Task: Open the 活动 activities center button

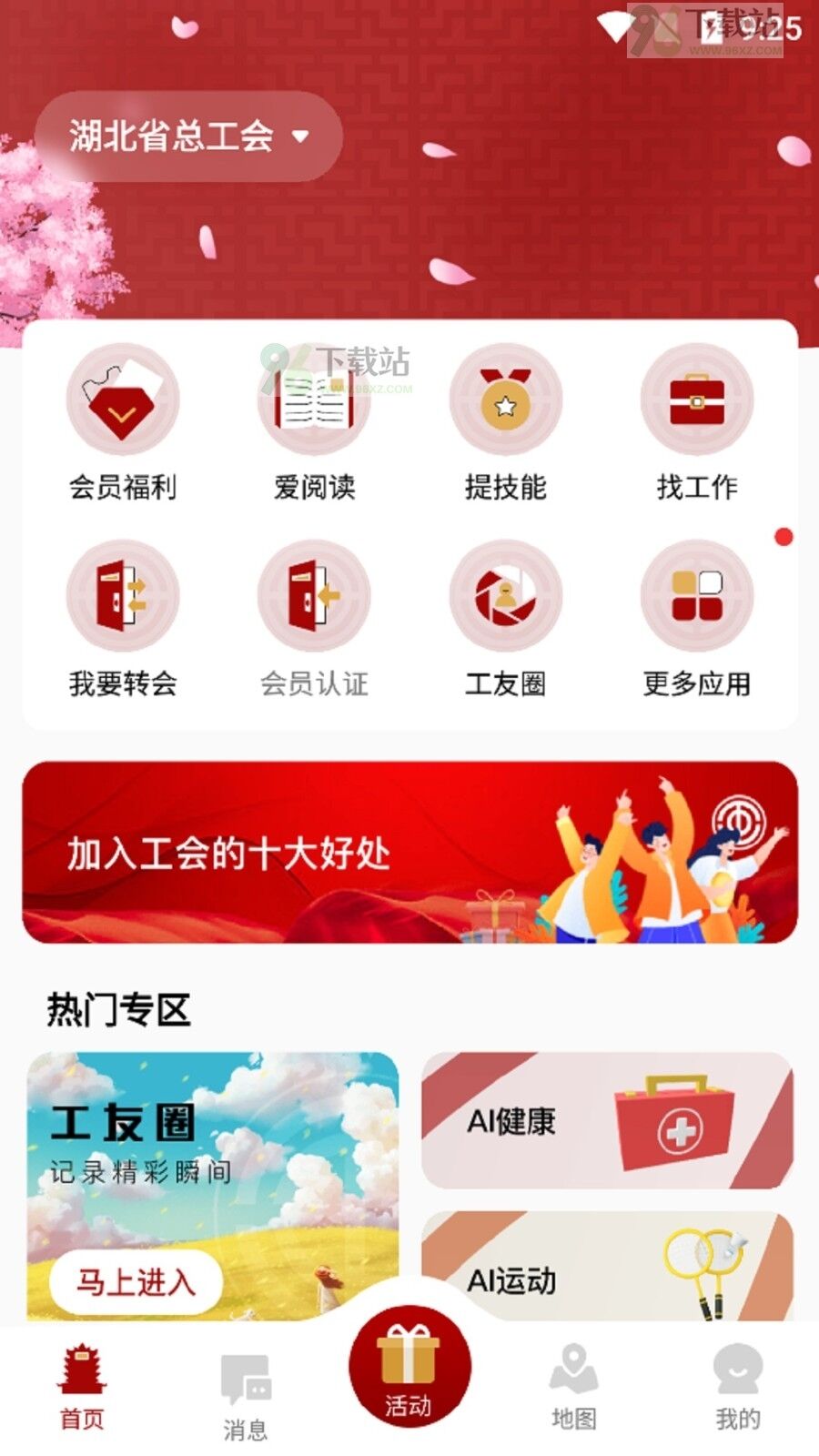Action: click(409, 1366)
